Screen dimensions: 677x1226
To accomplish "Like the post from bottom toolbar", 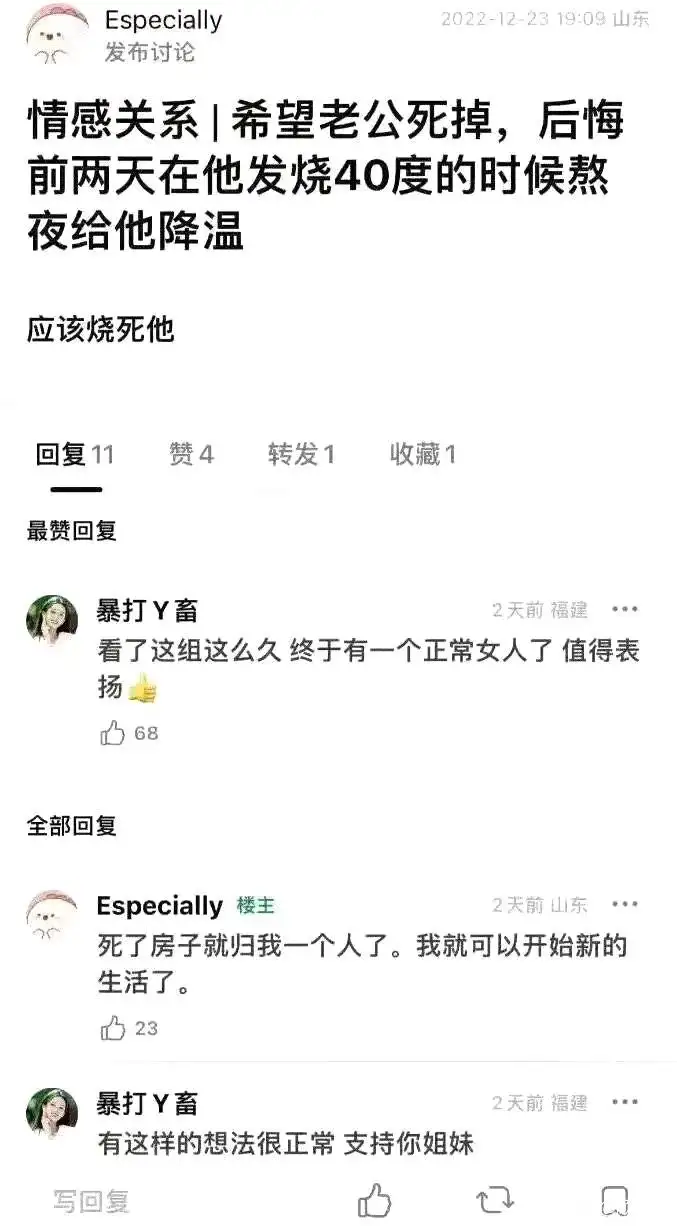I will tap(375, 1199).
